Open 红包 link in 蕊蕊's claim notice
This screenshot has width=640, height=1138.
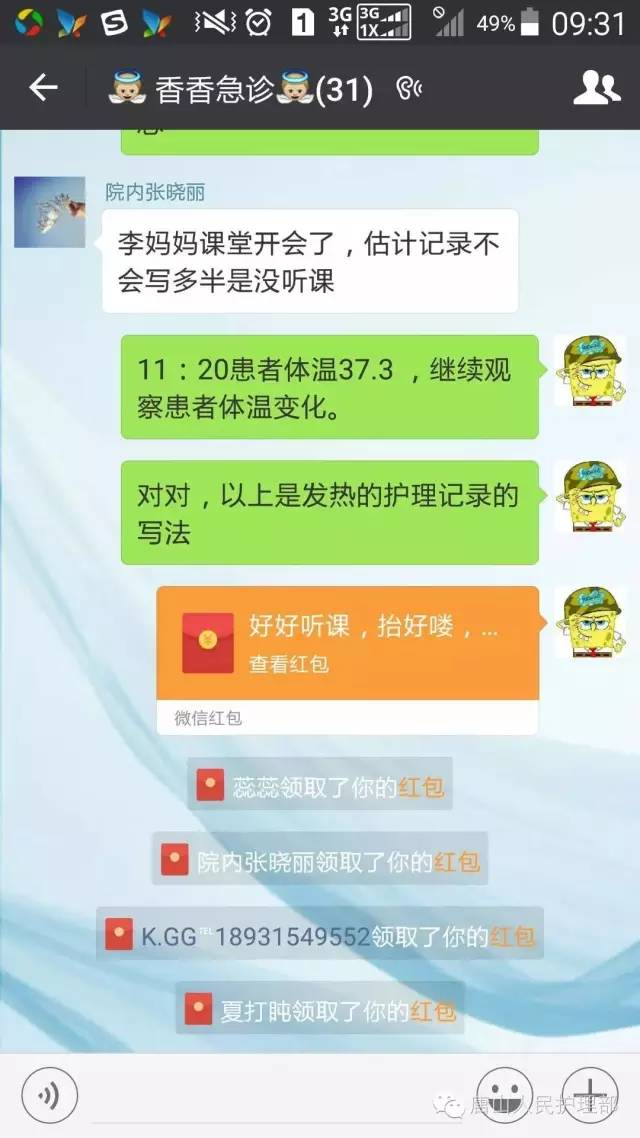421,787
